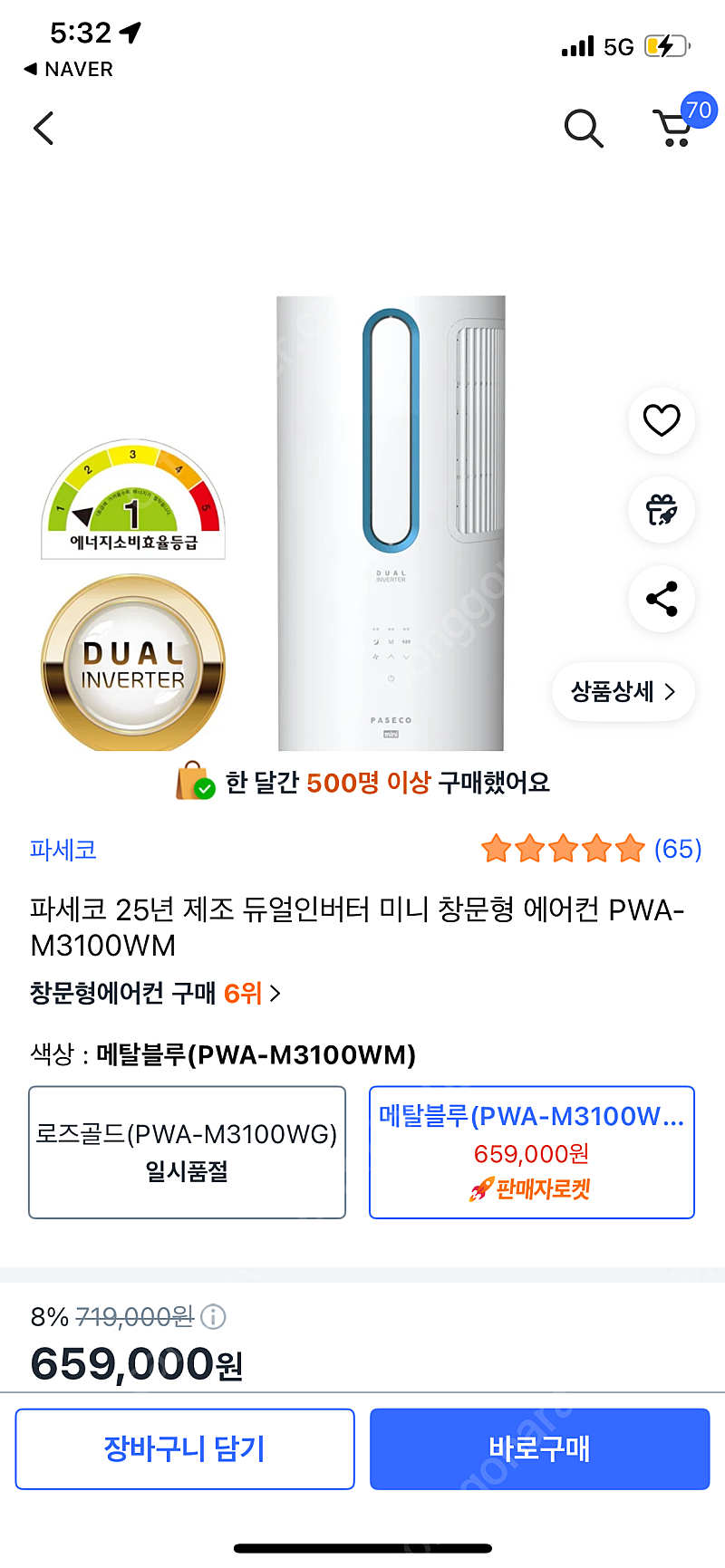Share this product

[662, 599]
